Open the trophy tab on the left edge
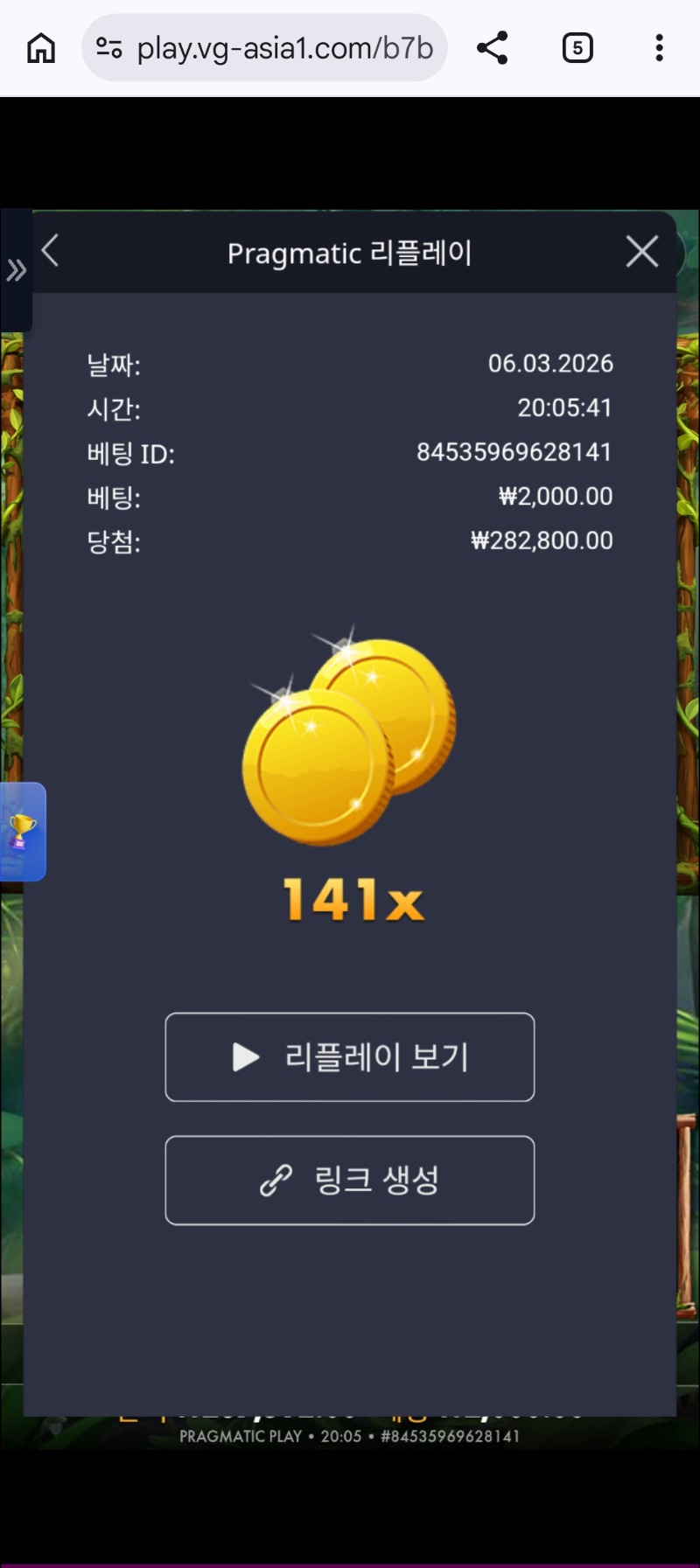This screenshot has height=1568, width=700. click(x=22, y=831)
